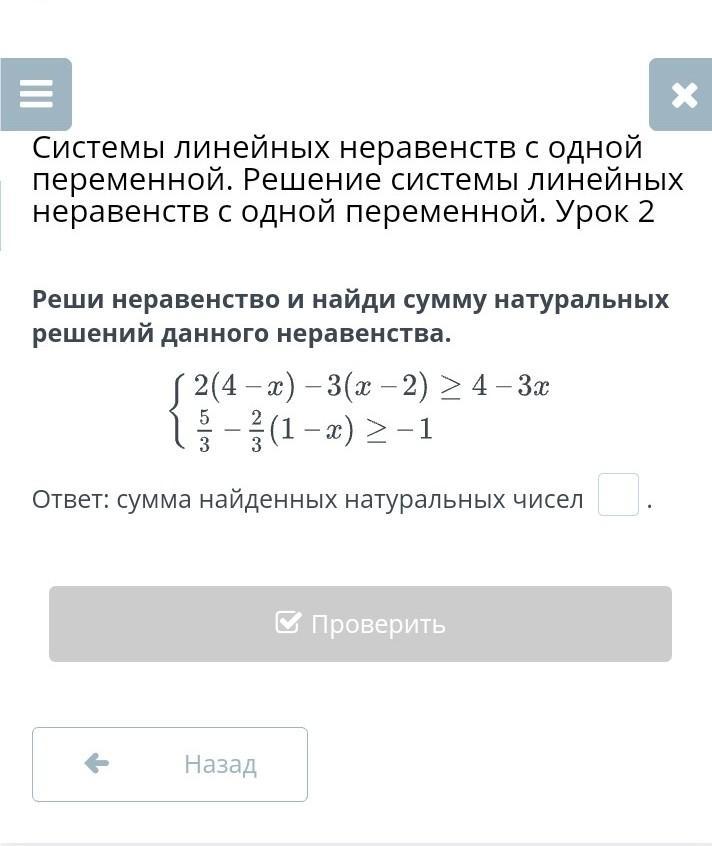Close the lesson with the X button
The width and height of the screenshot is (712, 846).
[x=683, y=95]
